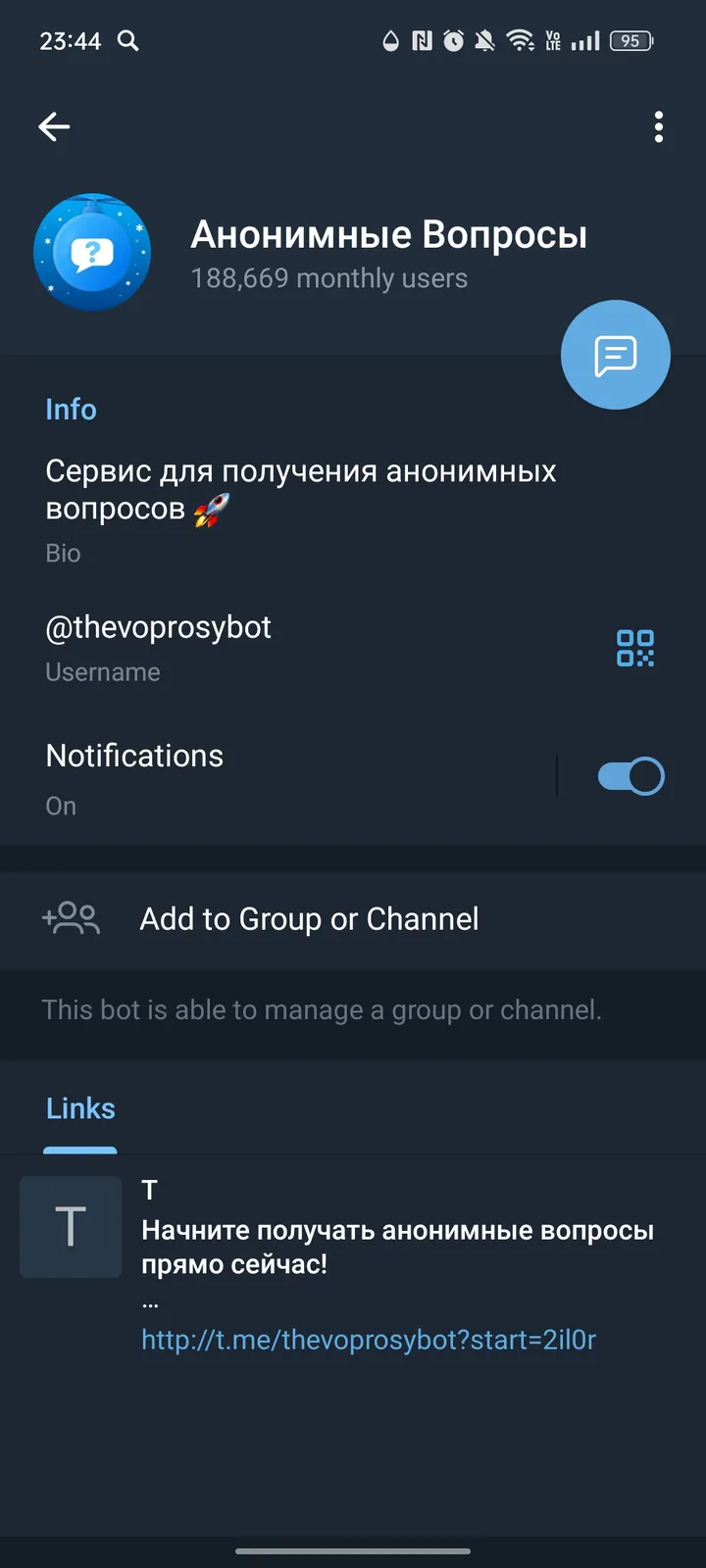Select the Info section header
The height and width of the screenshot is (1568, 706).
pyautogui.click(x=71, y=410)
